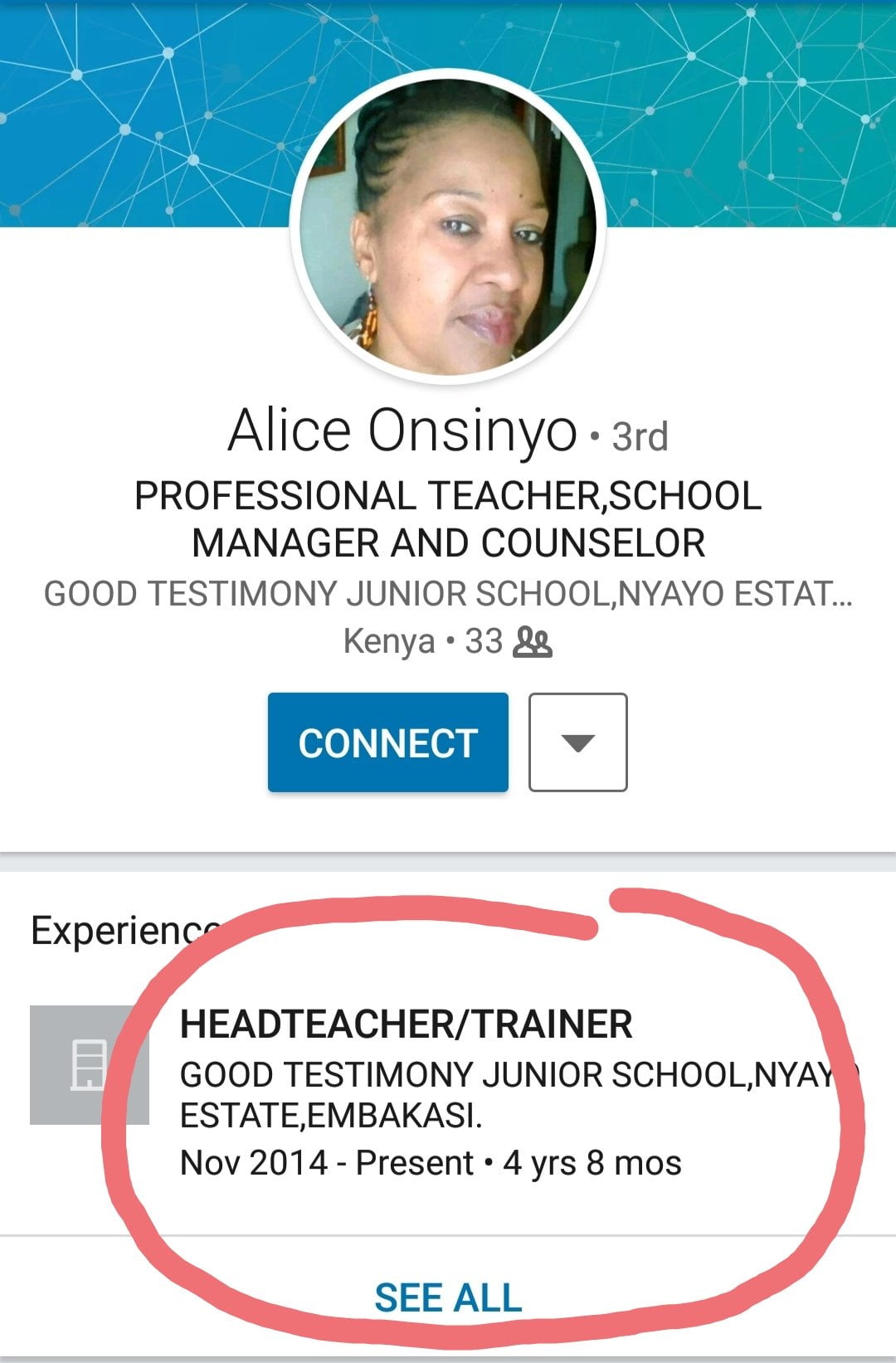Tap the CONNECT button
896x1363 pixels.
coord(387,742)
